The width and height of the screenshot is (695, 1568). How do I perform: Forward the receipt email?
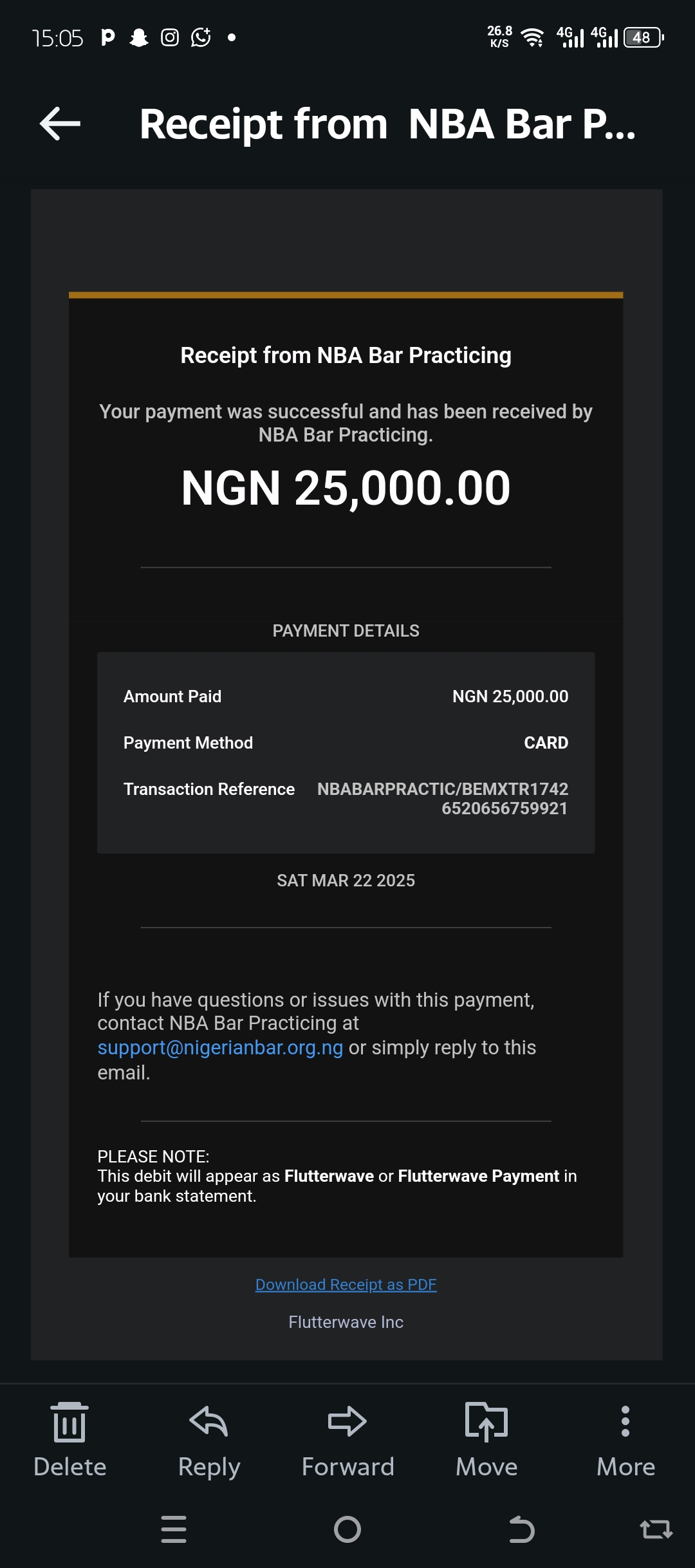click(347, 1441)
